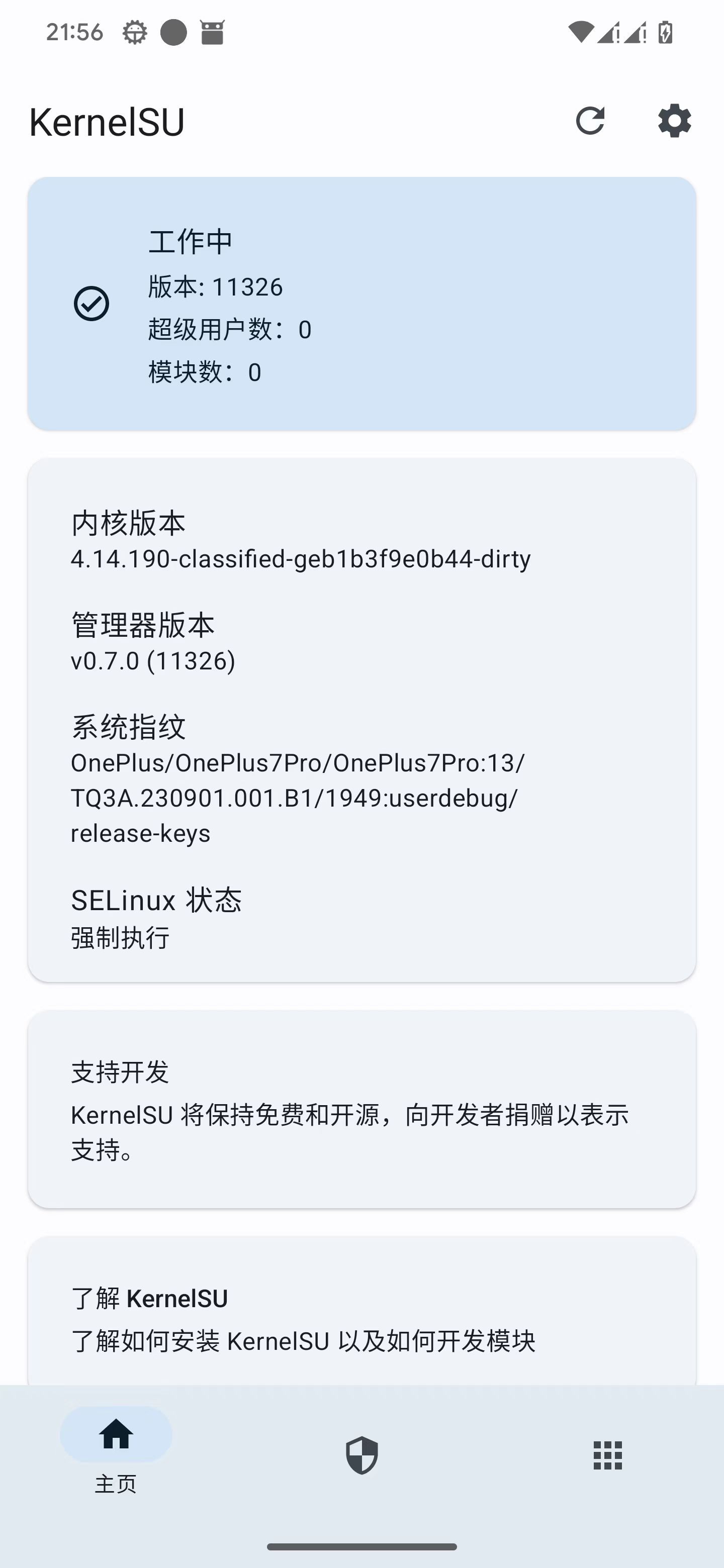This screenshot has height=1568, width=724.
Task: Tap the refresh icon in the app bar
Action: (x=590, y=121)
